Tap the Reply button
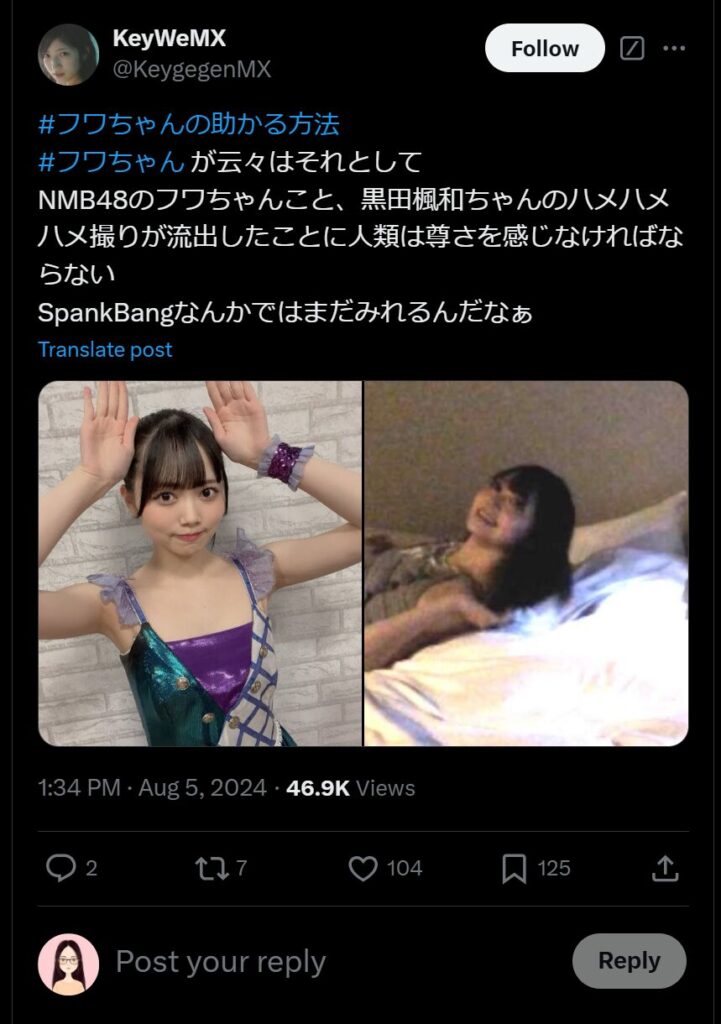721x1024 pixels. click(x=629, y=961)
